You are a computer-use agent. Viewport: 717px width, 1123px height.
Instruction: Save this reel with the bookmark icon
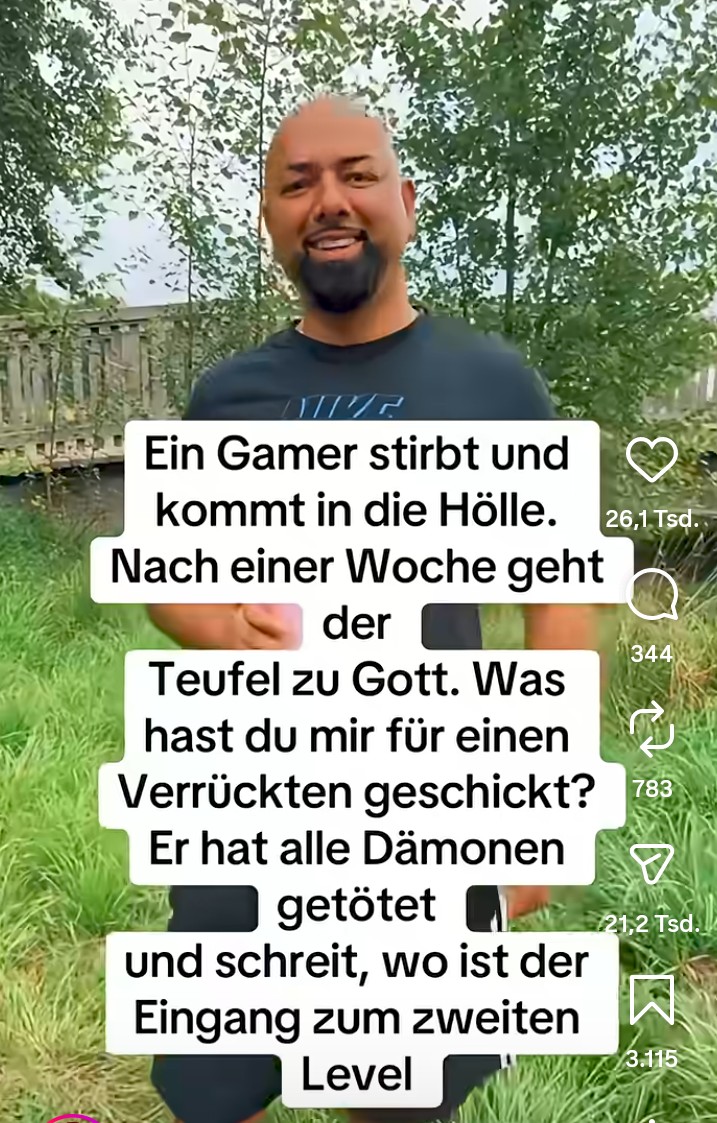tap(651, 999)
